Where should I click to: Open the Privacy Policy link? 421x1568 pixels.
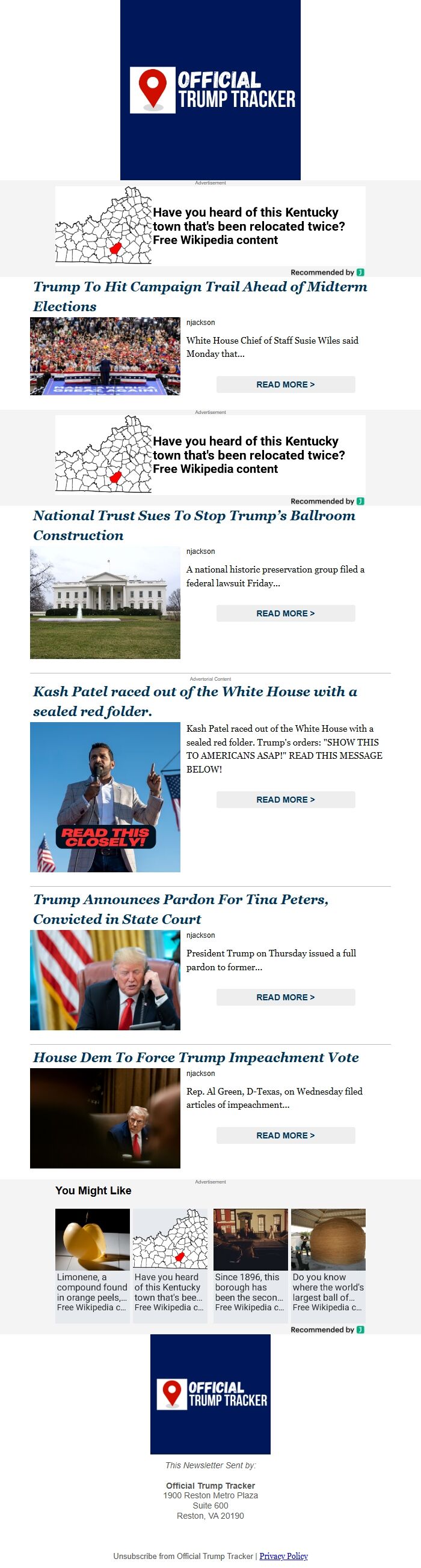283,1556
